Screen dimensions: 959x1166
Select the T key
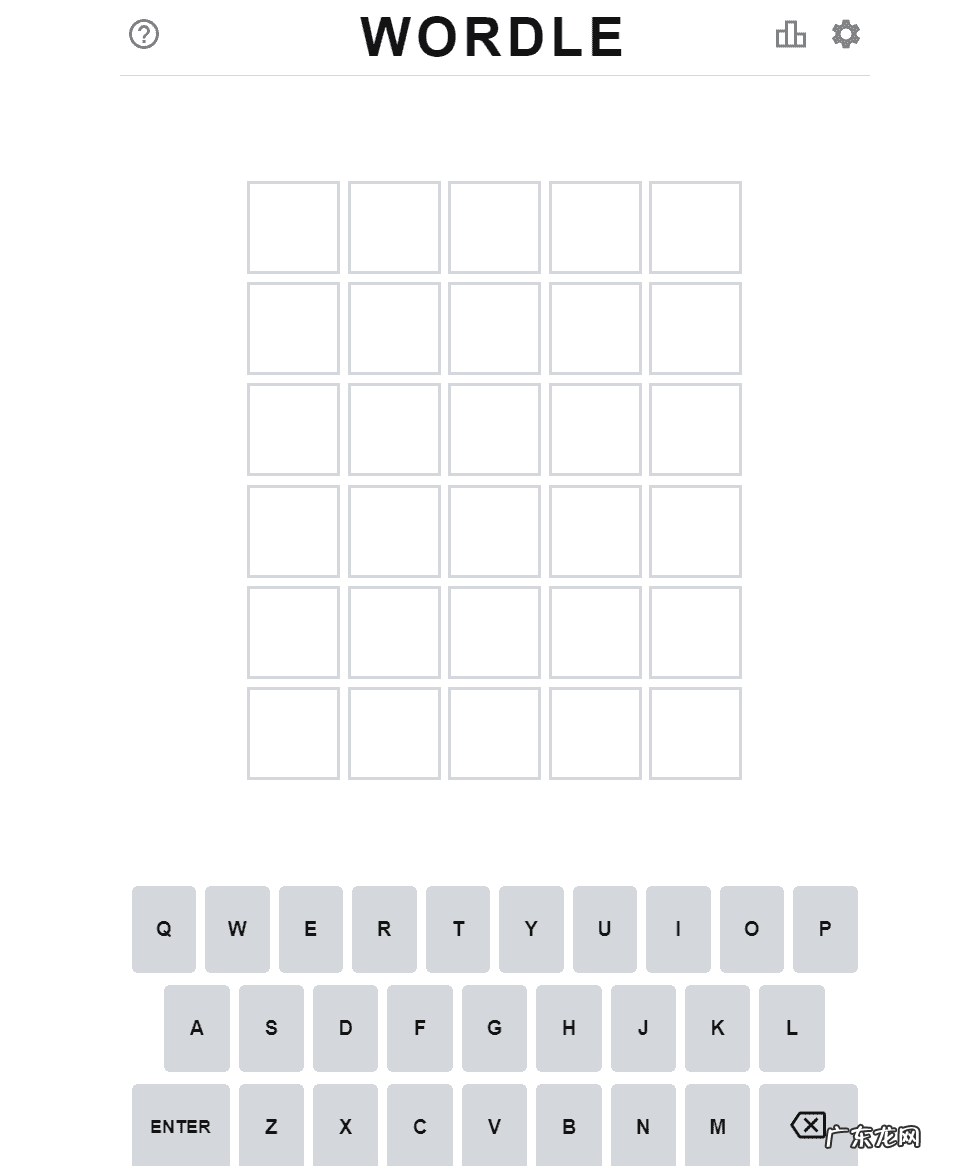pos(458,929)
